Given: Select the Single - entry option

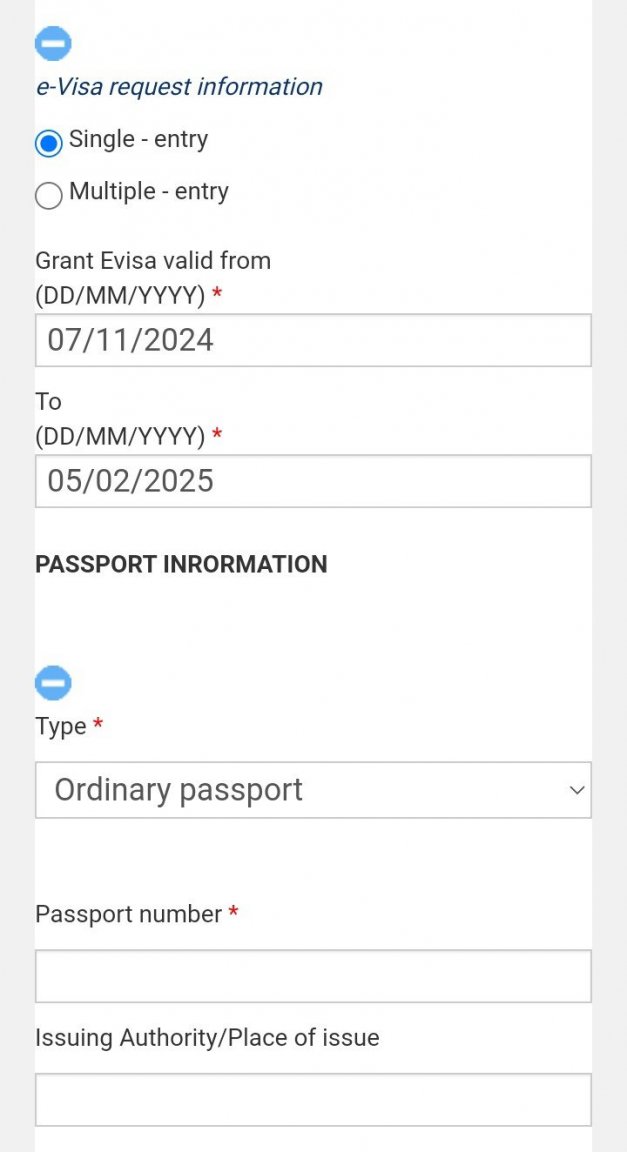Looking at the screenshot, I should click(x=49, y=143).
